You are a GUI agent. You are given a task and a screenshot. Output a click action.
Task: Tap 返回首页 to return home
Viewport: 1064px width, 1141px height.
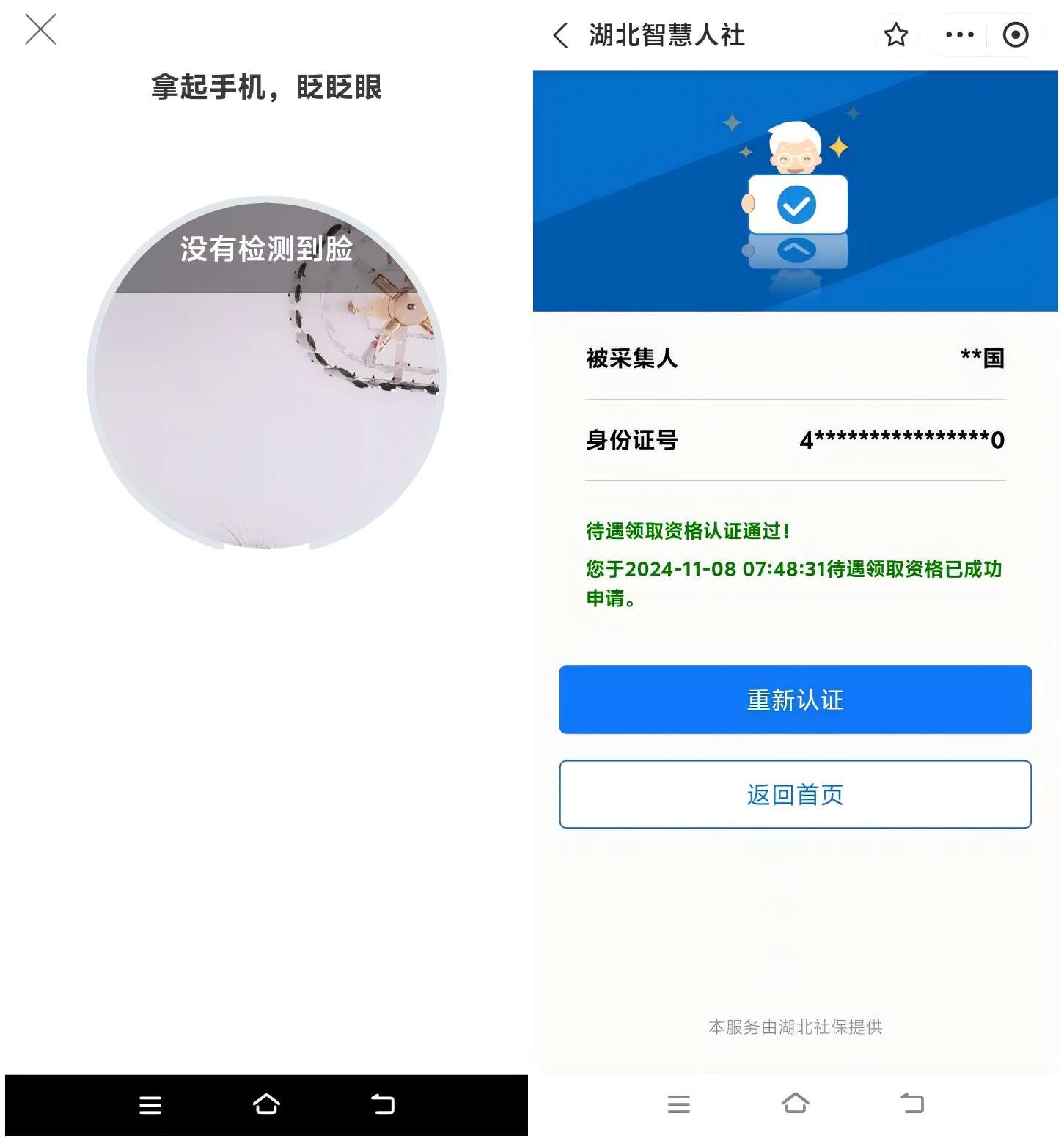point(795,794)
